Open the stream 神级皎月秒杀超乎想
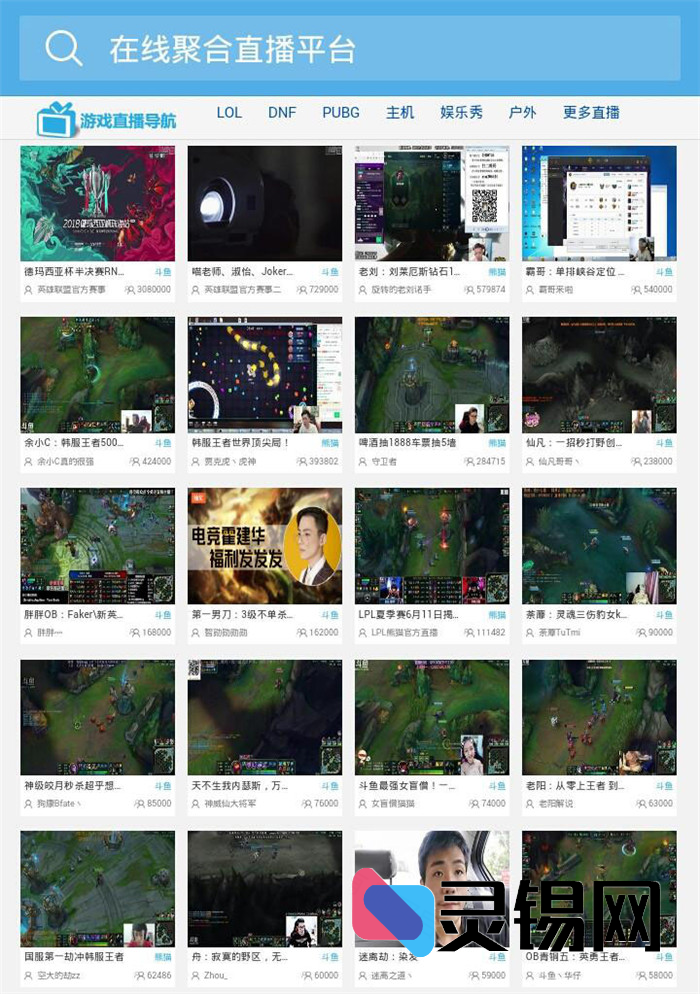The image size is (700, 994). (x=97, y=717)
